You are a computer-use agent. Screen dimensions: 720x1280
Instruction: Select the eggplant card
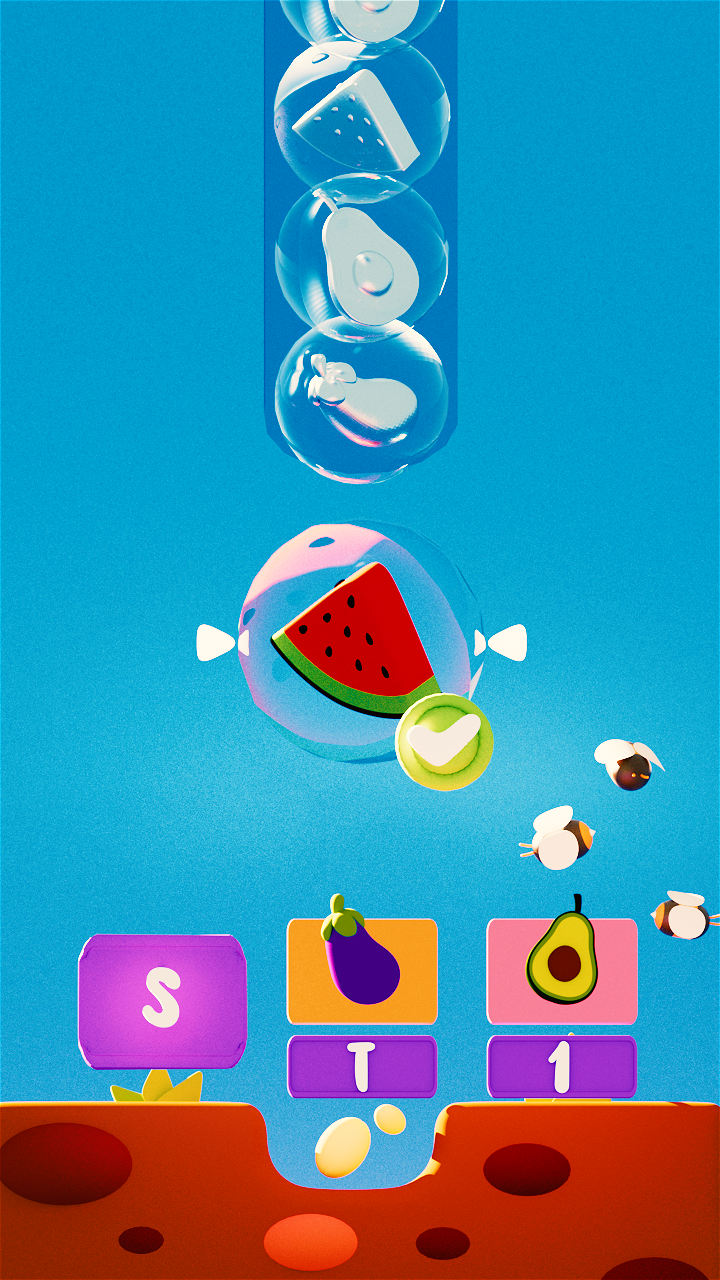362,970
